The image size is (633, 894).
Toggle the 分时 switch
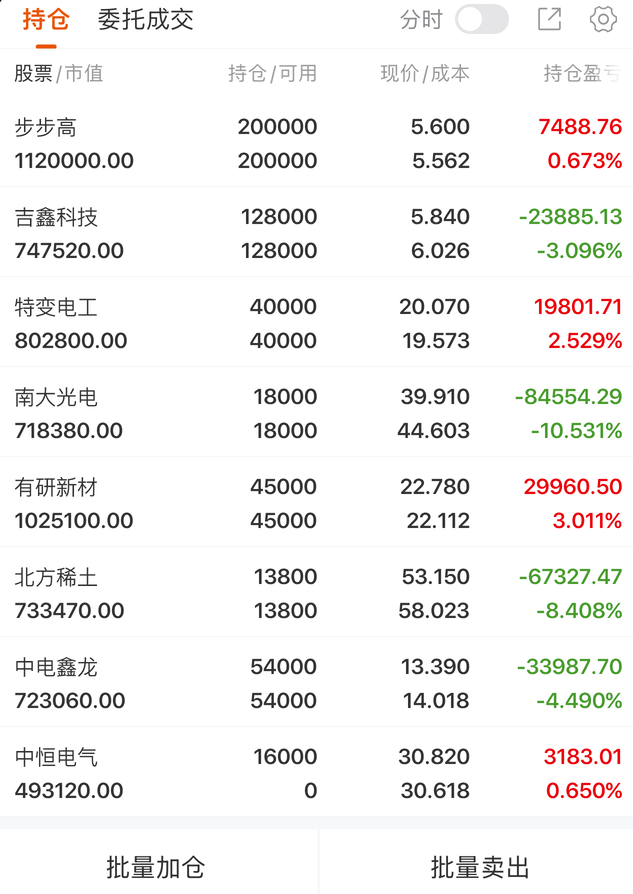coord(481,19)
